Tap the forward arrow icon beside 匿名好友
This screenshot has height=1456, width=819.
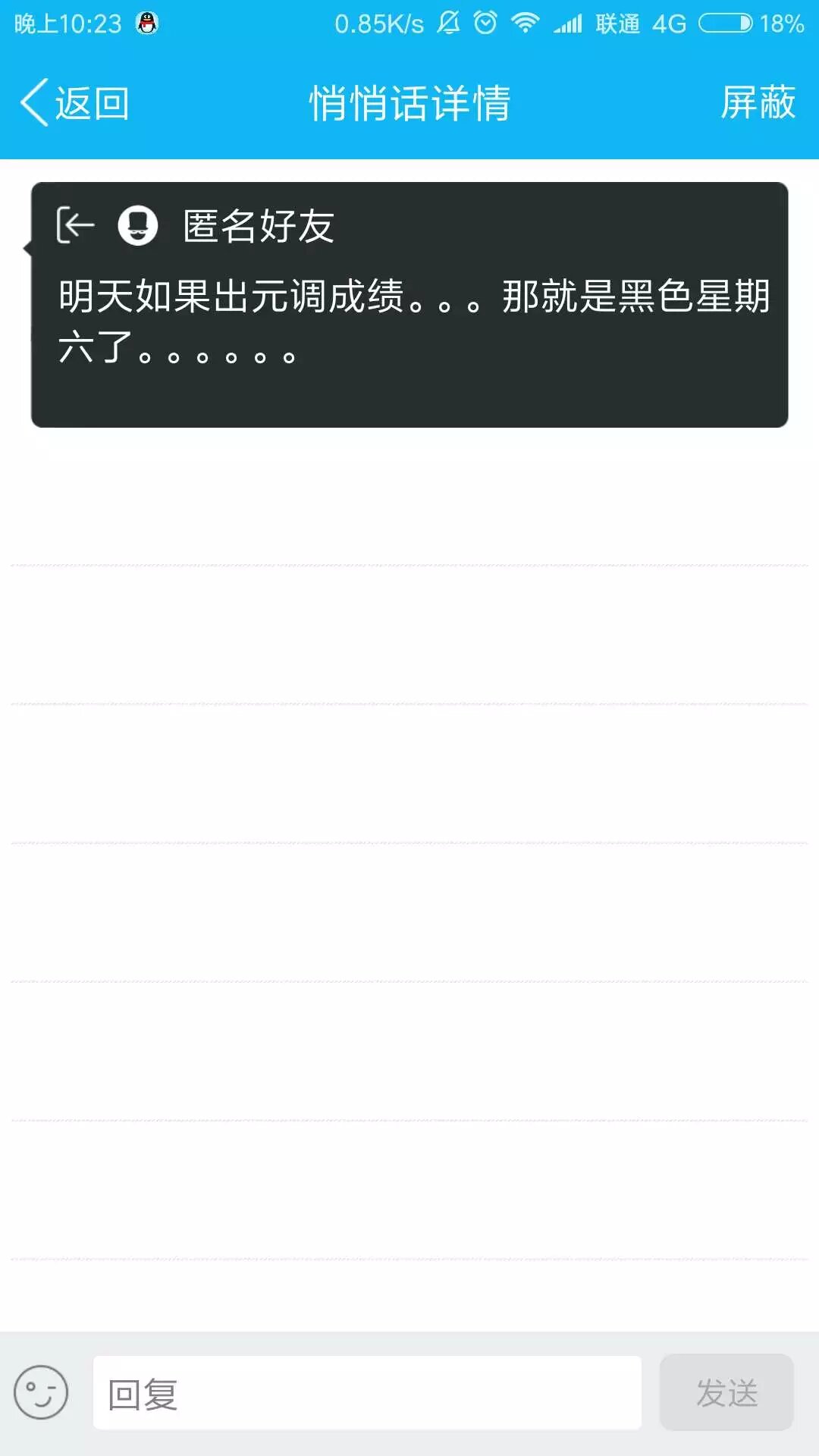(75, 225)
